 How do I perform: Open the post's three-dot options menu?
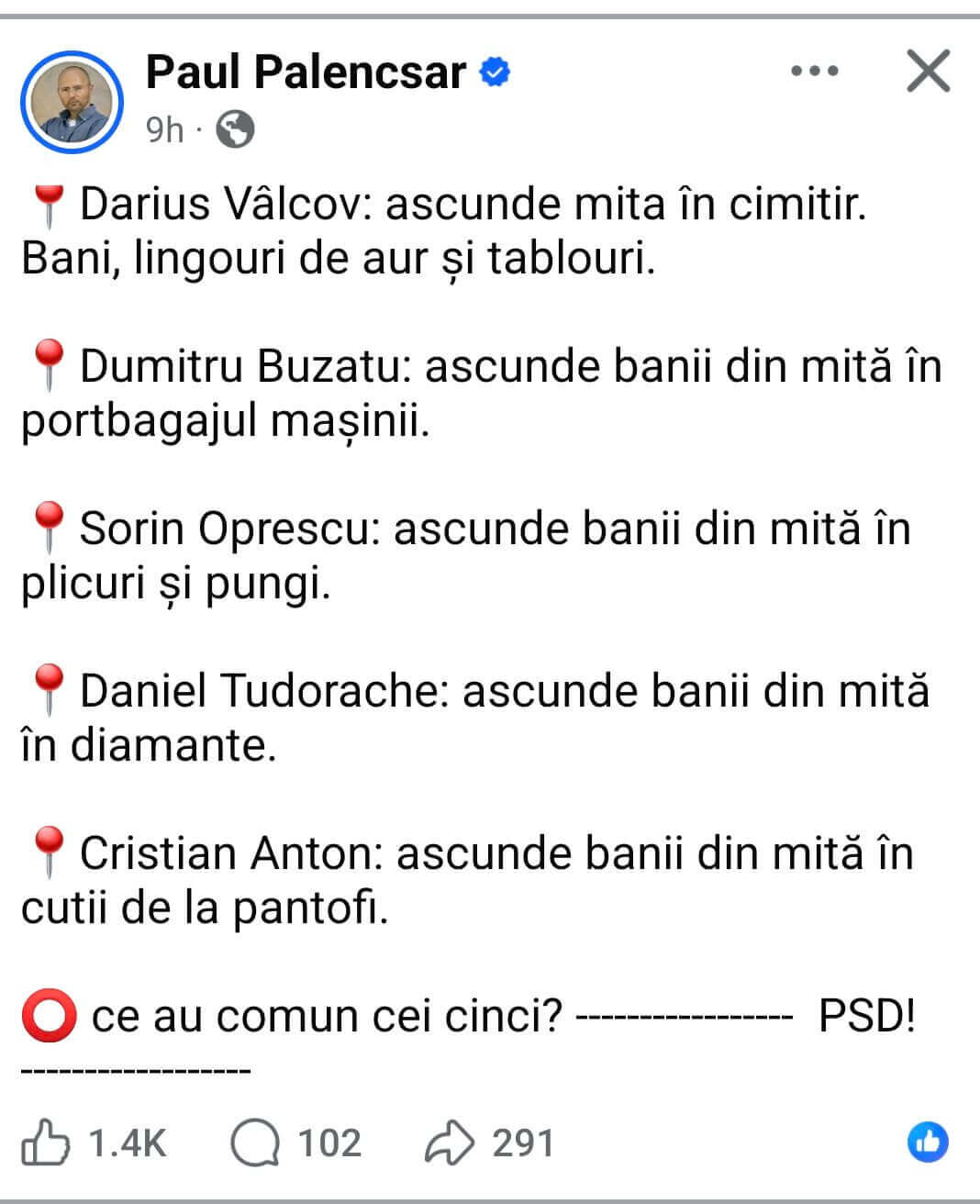pyautogui.click(x=814, y=72)
